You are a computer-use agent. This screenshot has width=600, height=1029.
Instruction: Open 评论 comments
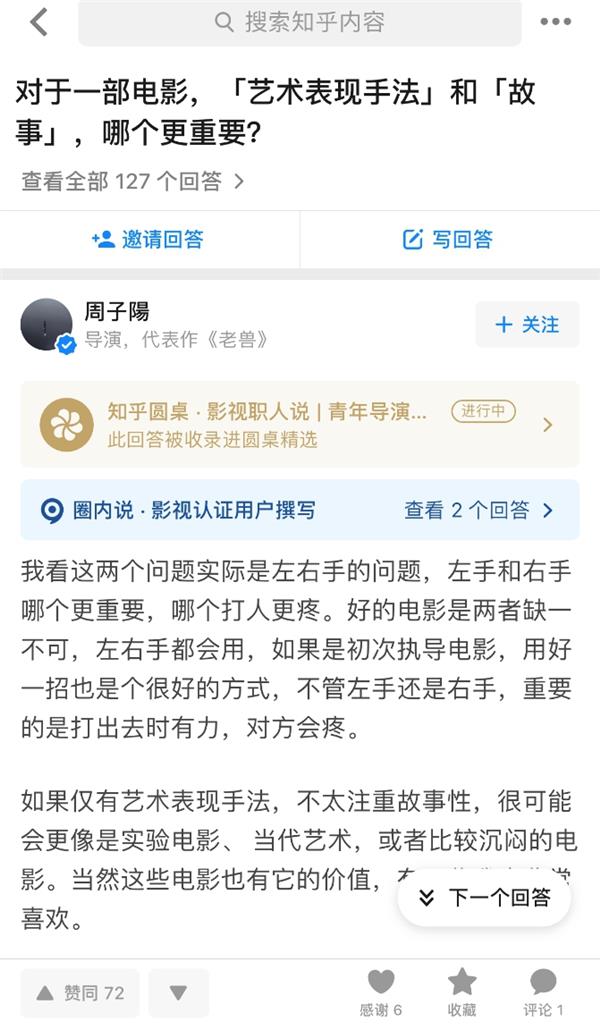click(544, 993)
